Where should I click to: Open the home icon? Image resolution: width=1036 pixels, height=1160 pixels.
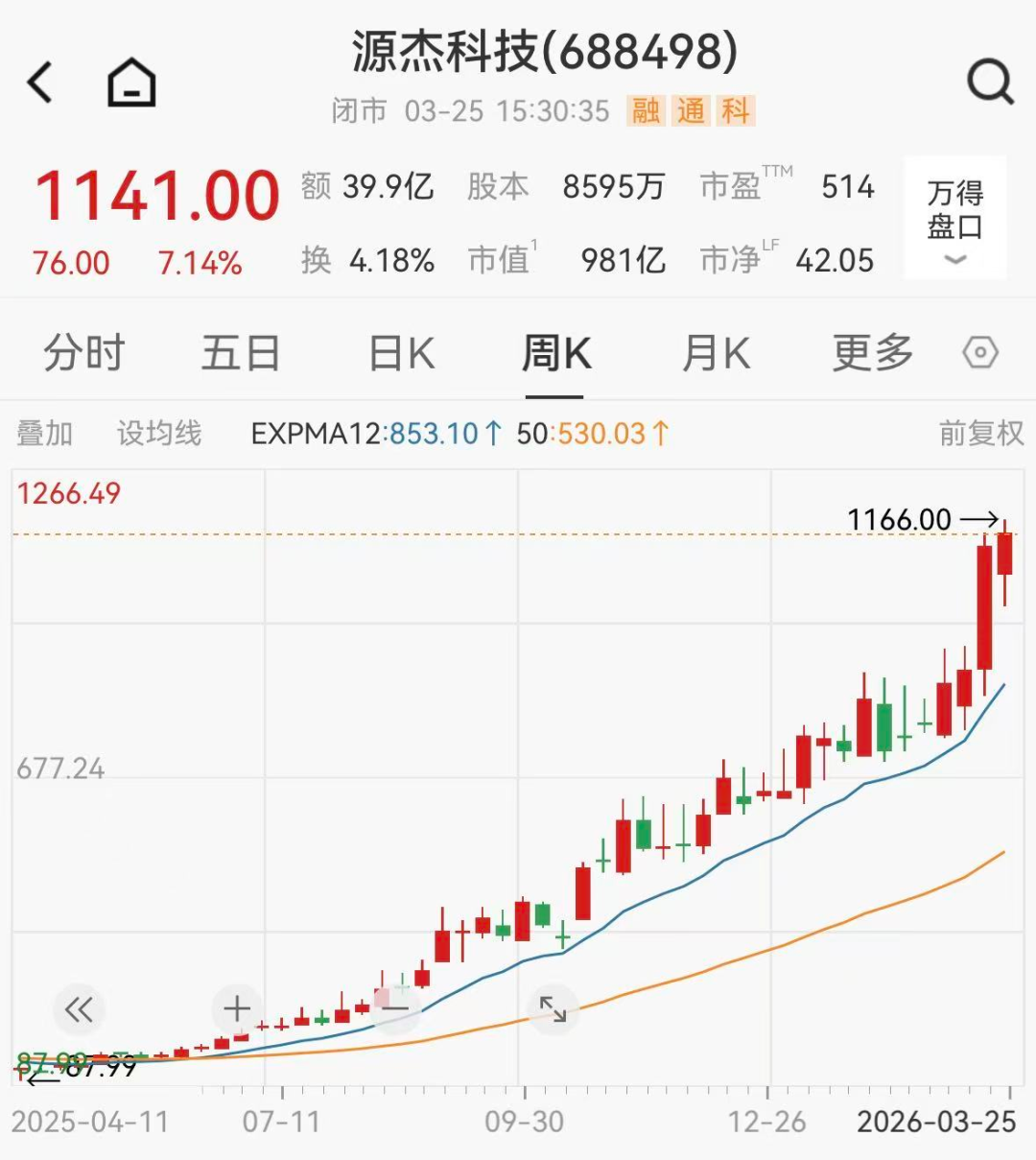[131, 83]
